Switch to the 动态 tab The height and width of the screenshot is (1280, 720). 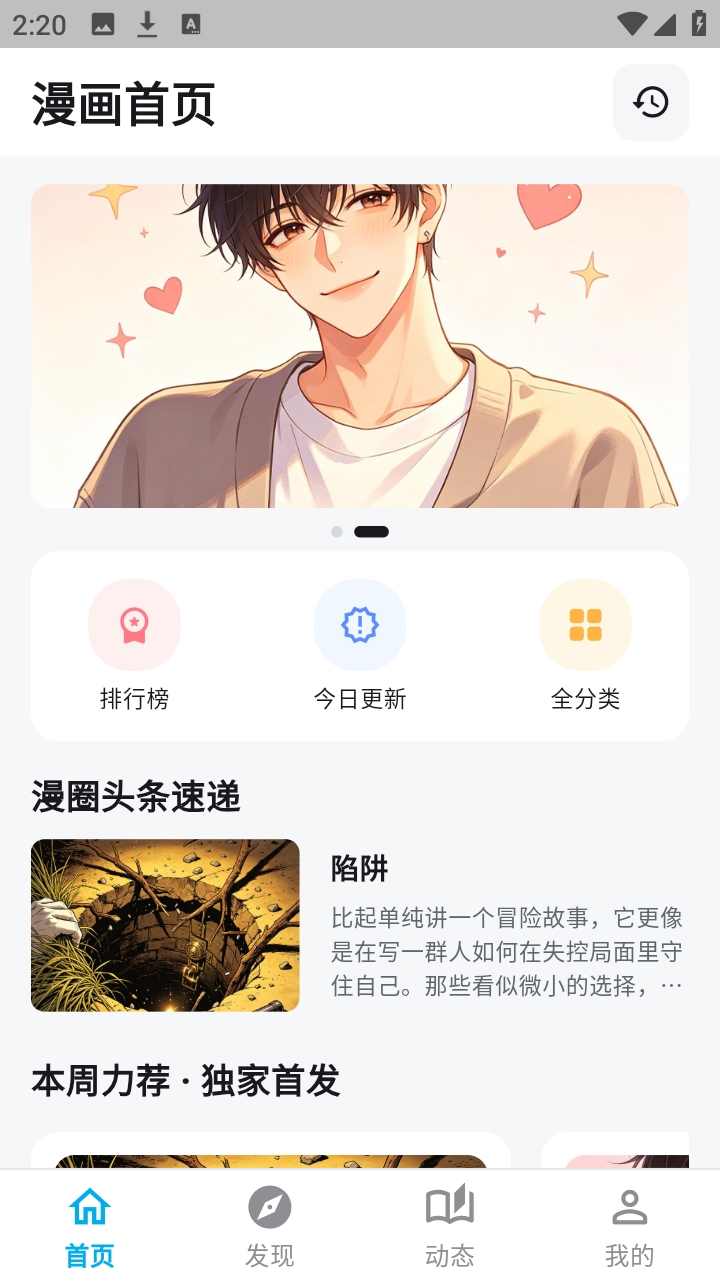[x=450, y=1226]
